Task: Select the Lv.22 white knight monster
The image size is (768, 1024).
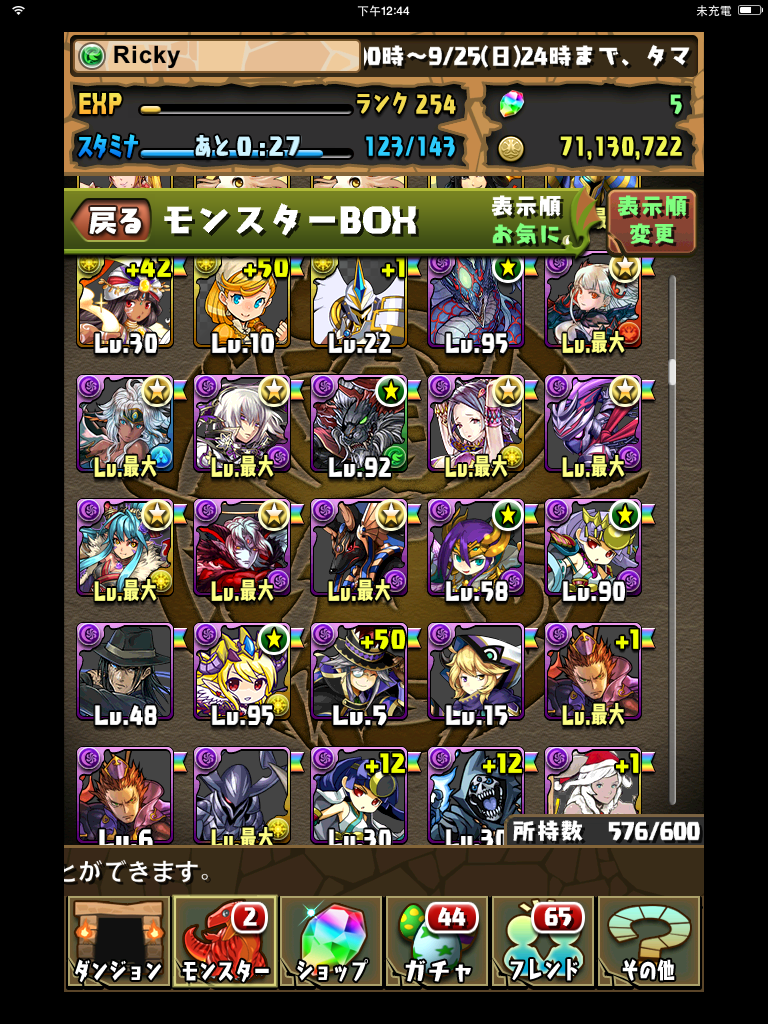Action: pyautogui.click(x=359, y=302)
